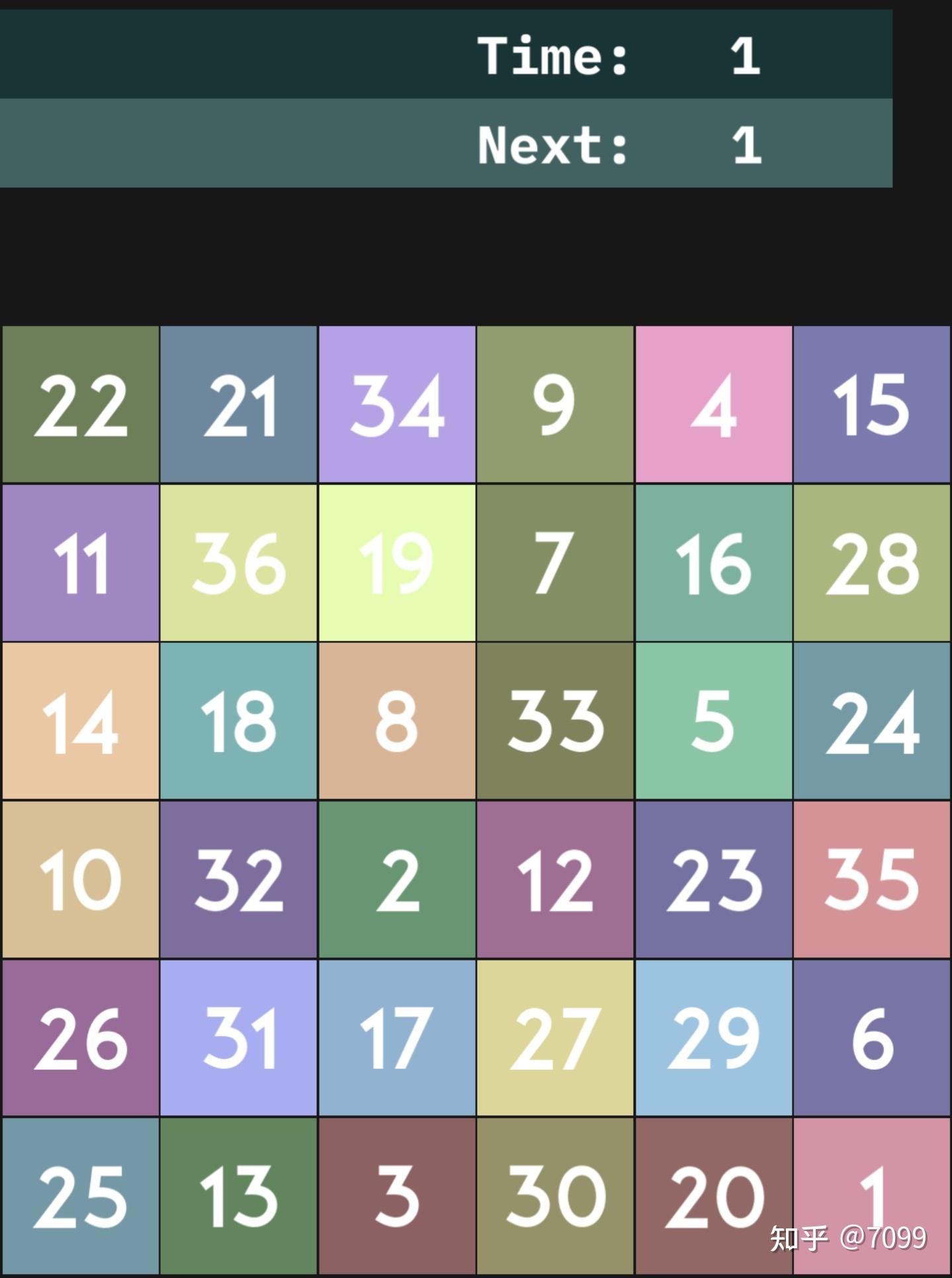Tap tile number 13
The height and width of the screenshot is (1278, 952).
tap(238, 1195)
